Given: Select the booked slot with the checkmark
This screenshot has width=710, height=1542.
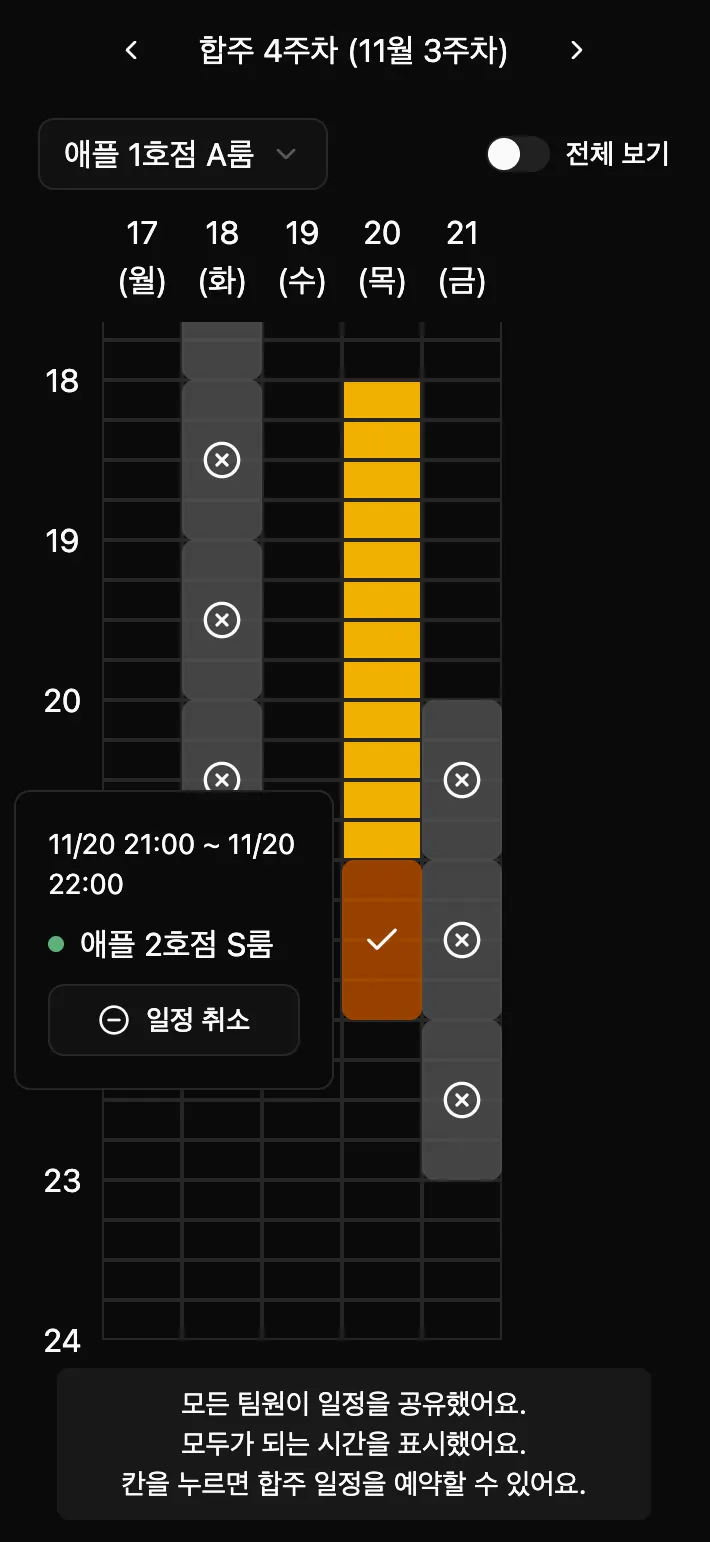Looking at the screenshot, I should pyautogui.click(x=381, y=940).
